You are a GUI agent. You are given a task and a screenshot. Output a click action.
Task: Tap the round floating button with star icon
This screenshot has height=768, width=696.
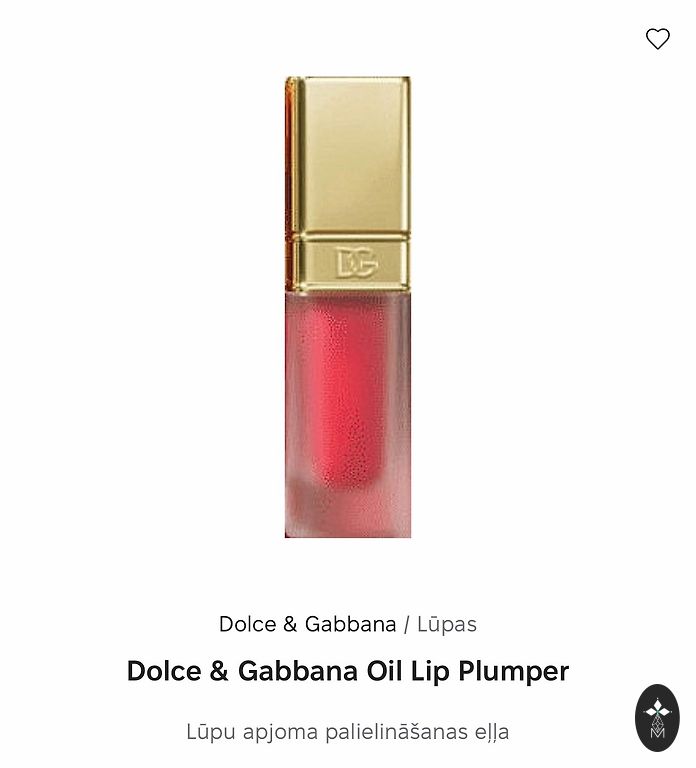point(657,717)
